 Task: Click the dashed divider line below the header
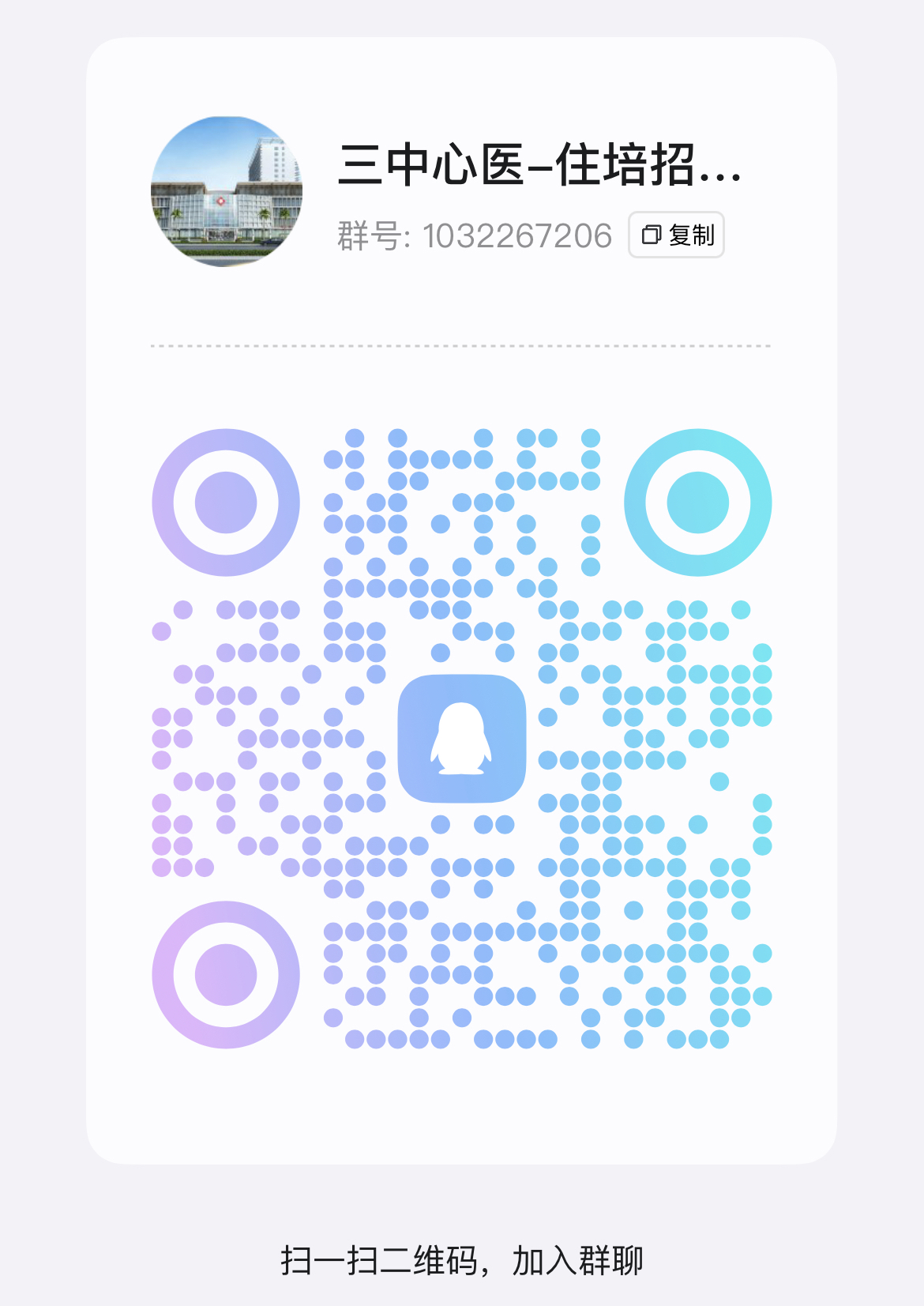coord(460,345)
